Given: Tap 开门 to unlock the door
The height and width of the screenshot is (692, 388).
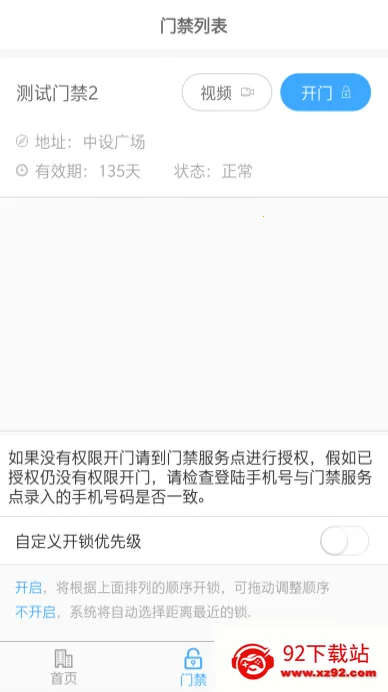Looking at the screenshot, I should (x=326, y=92).
